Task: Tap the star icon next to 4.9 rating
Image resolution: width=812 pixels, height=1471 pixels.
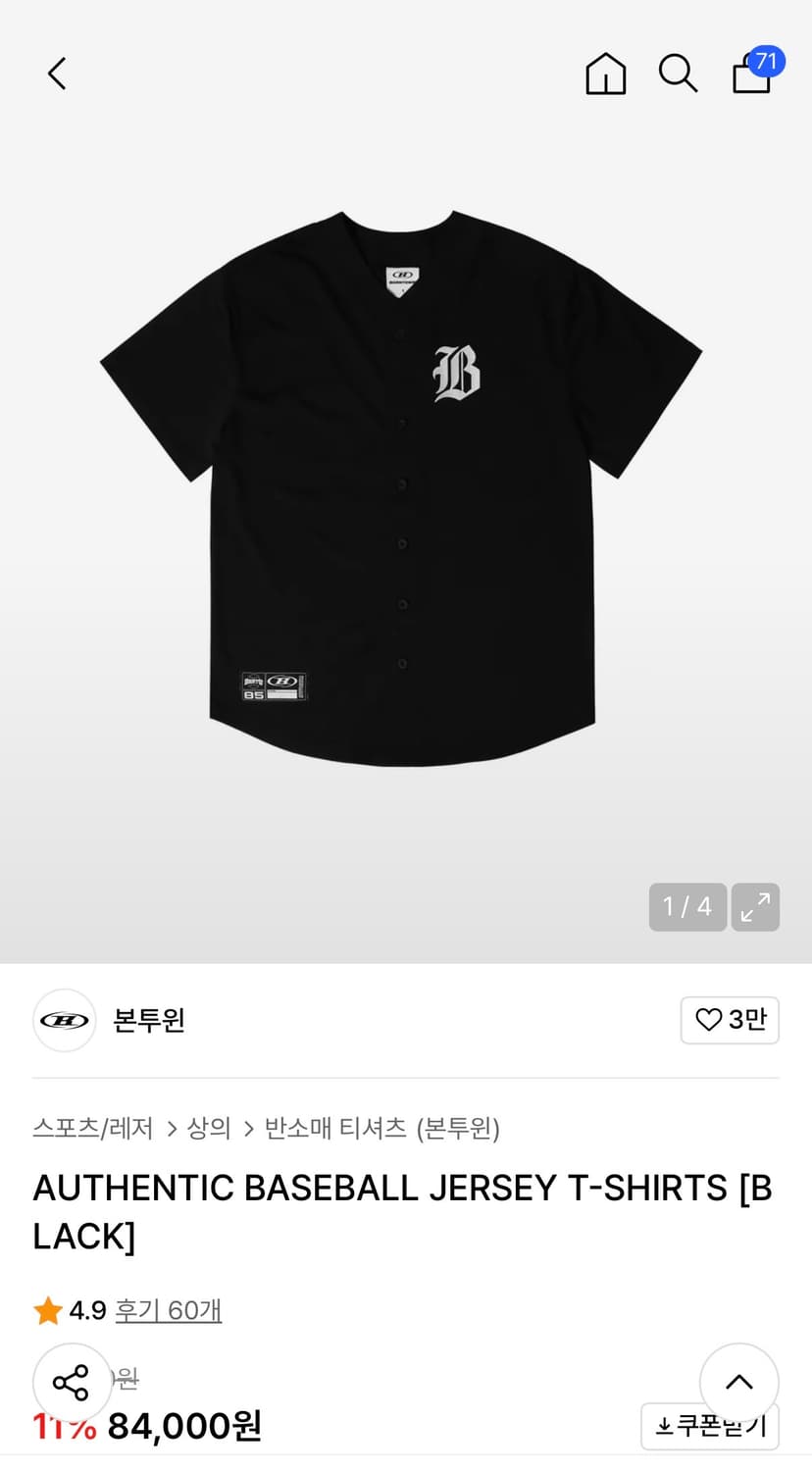Action: [x=47, y=1310]
